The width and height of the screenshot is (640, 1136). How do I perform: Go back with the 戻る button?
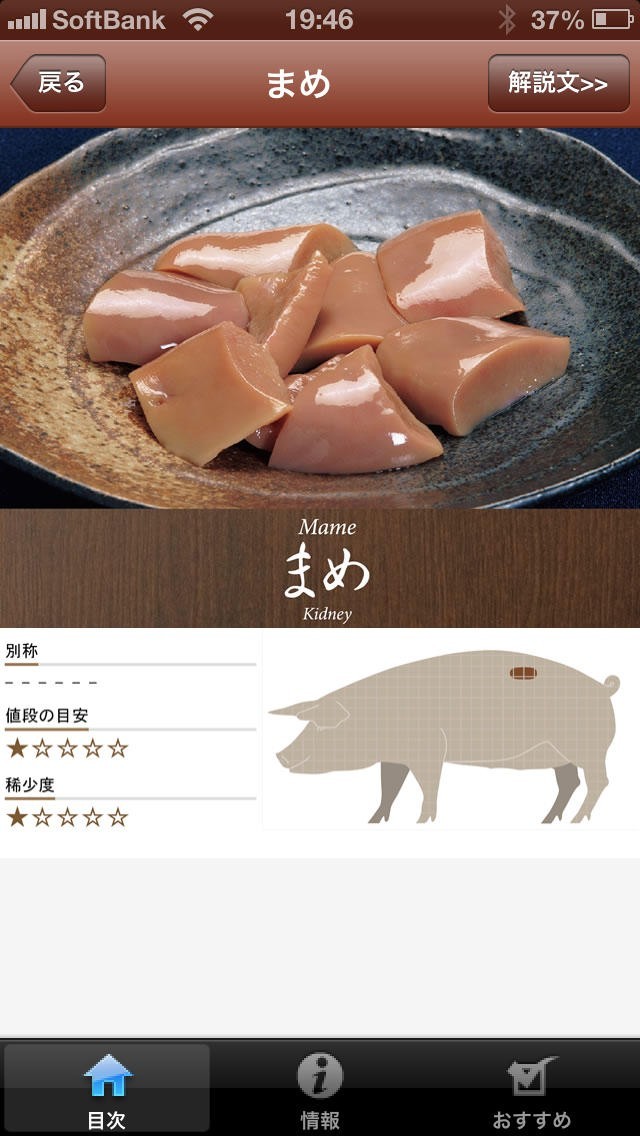tap(58, 83)
